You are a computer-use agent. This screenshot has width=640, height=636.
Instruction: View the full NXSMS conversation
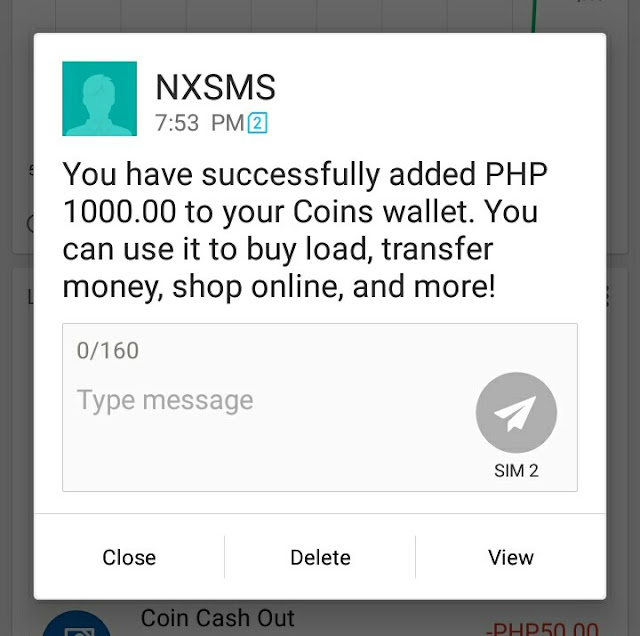(x=510, y=557)
